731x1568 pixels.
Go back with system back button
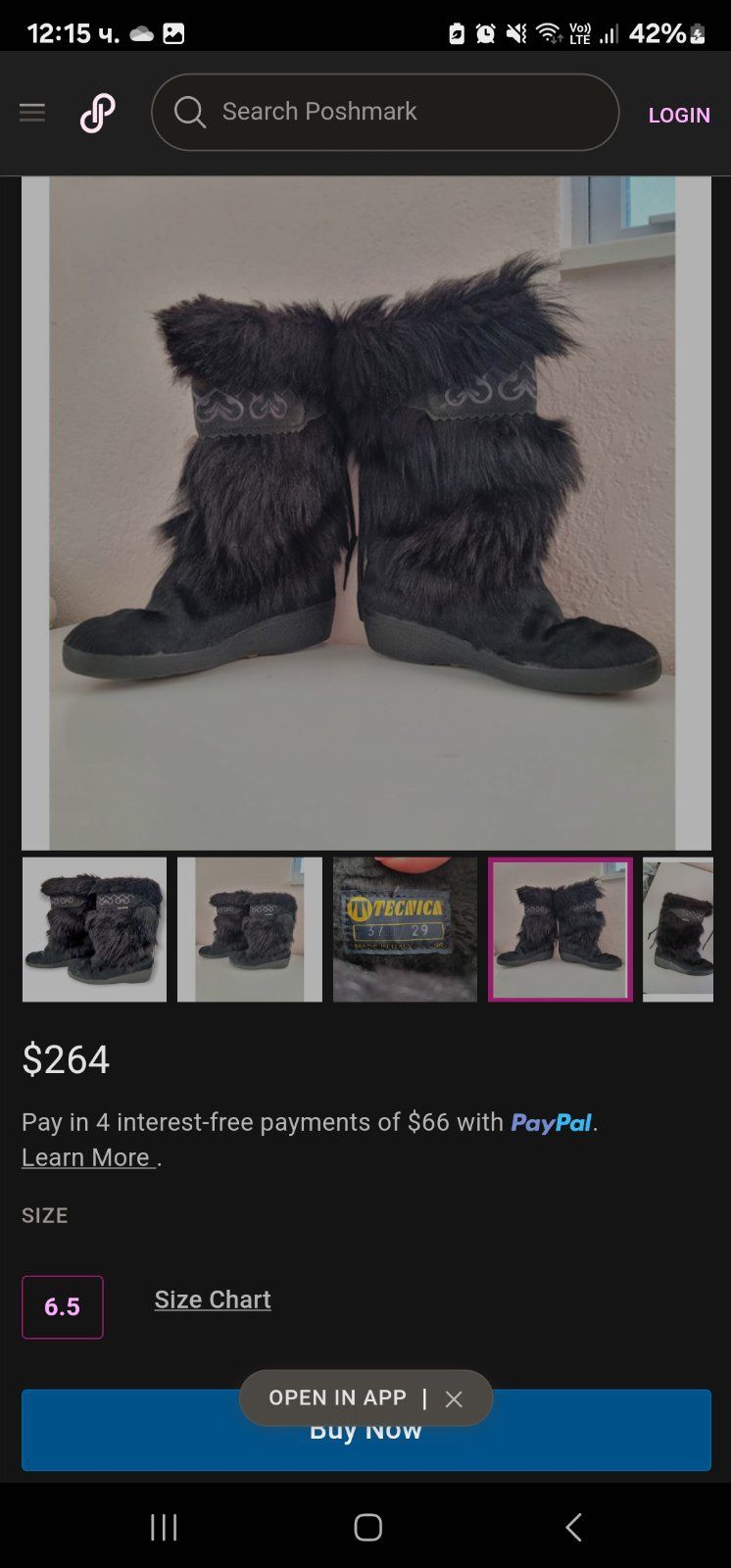(x=574, y=1527)
